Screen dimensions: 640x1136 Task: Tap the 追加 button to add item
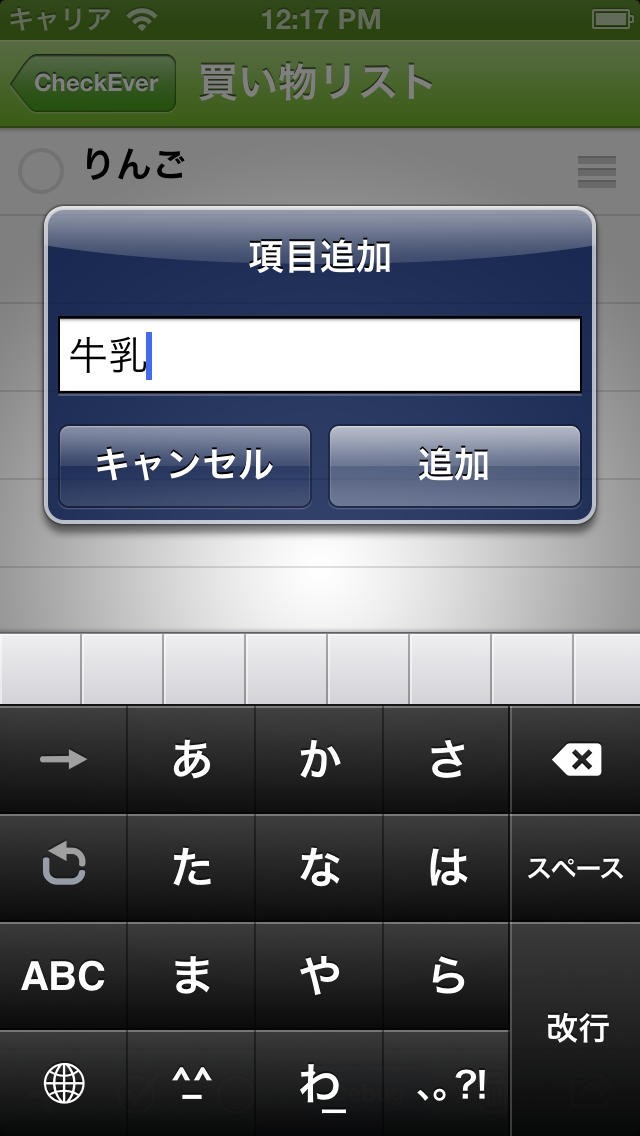454,465
